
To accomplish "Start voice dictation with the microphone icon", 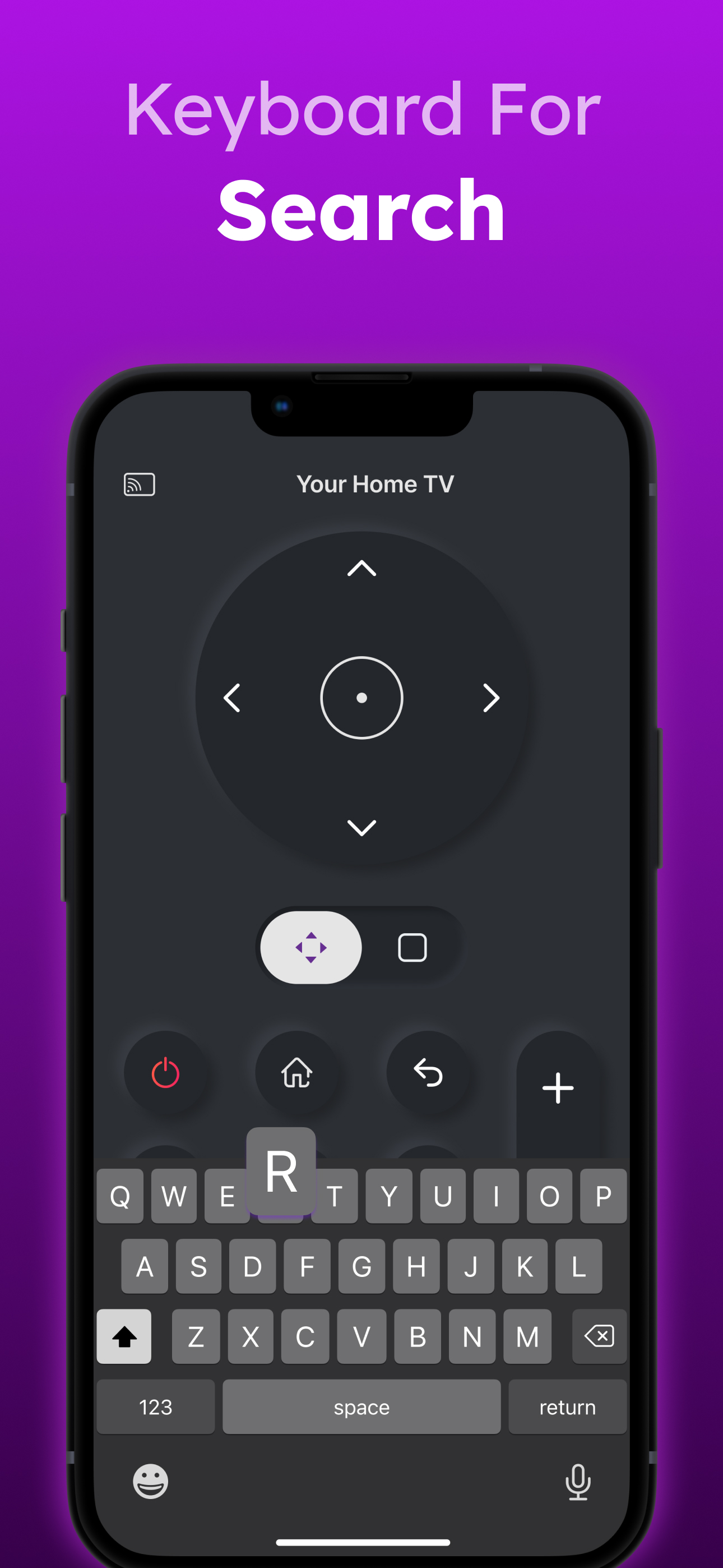I will point(577,1484).
